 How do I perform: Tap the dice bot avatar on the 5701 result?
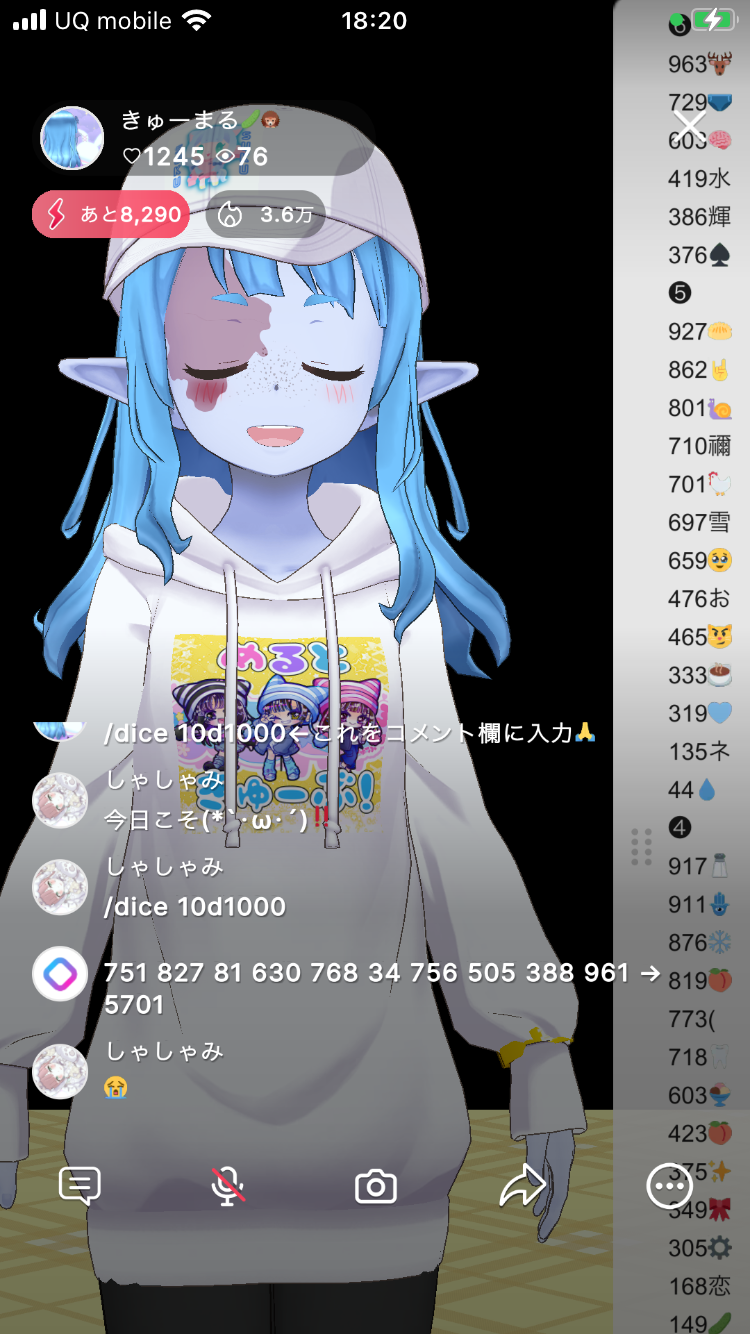60,973
